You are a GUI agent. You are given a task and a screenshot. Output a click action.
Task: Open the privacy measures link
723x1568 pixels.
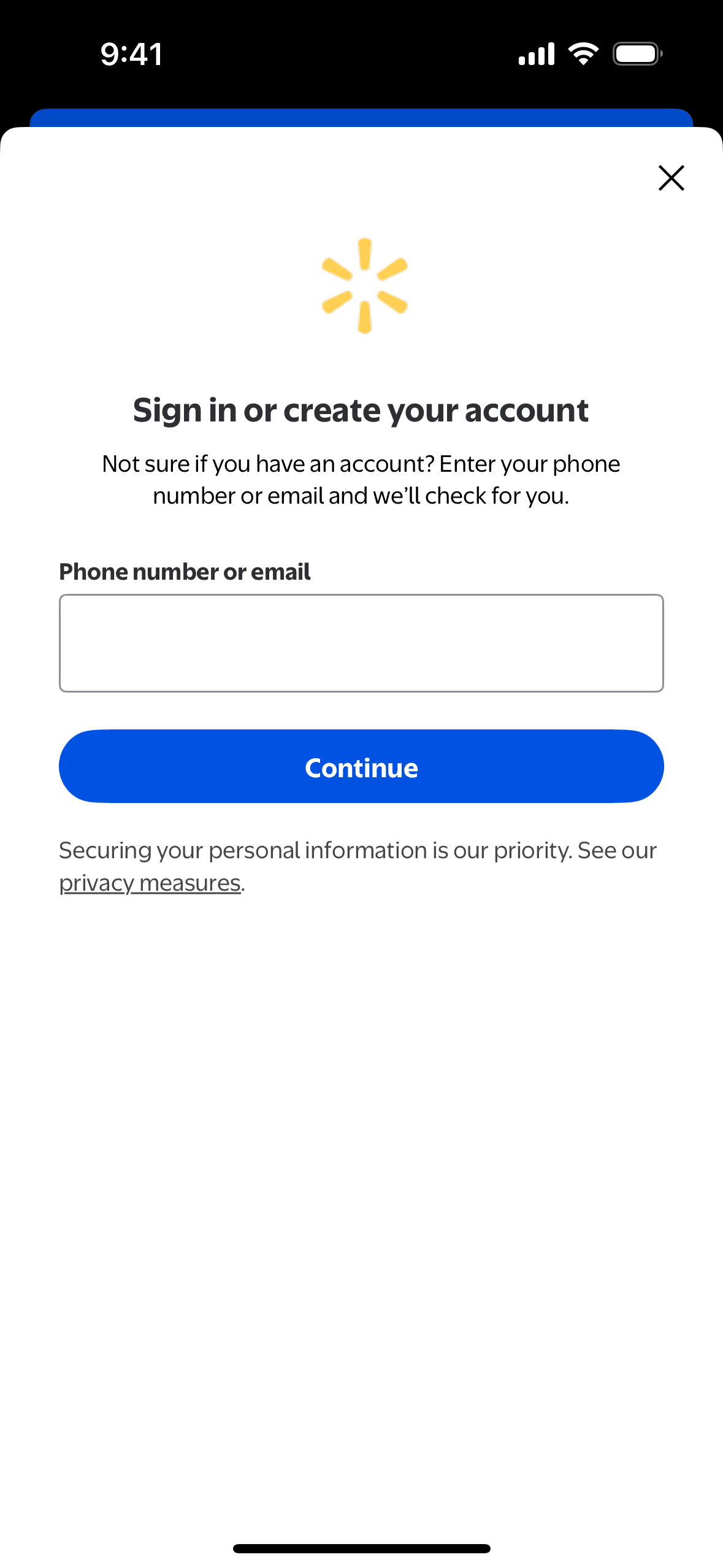(150, 883)
